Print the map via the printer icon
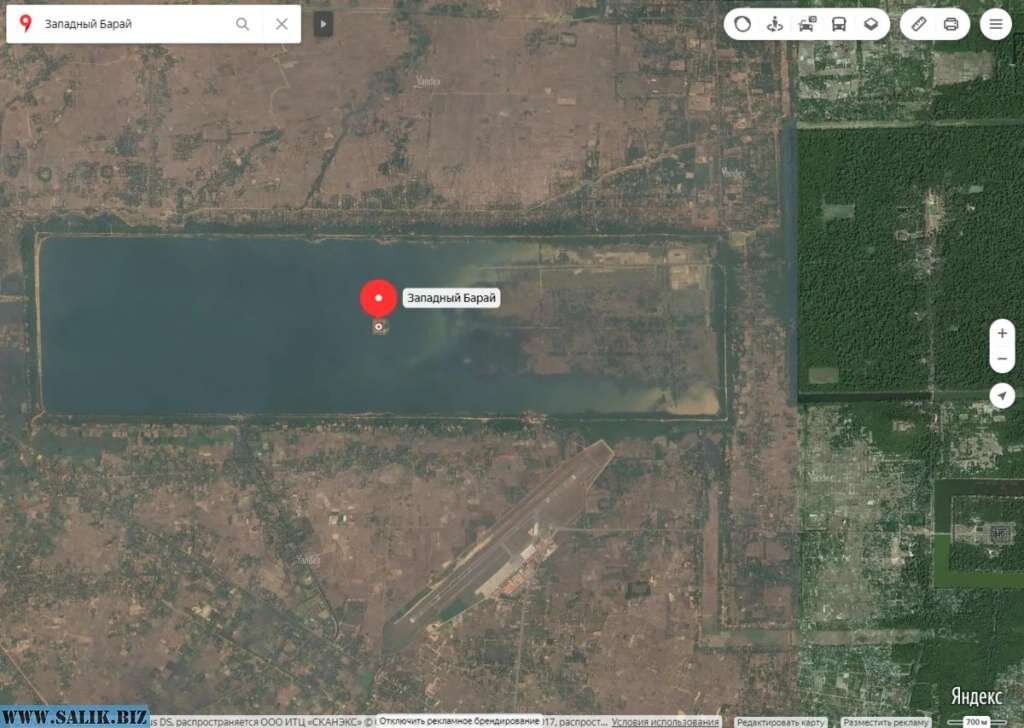The width and height of the screenshot is (1024, 728). pyautogui.click(x=951, y=24)
